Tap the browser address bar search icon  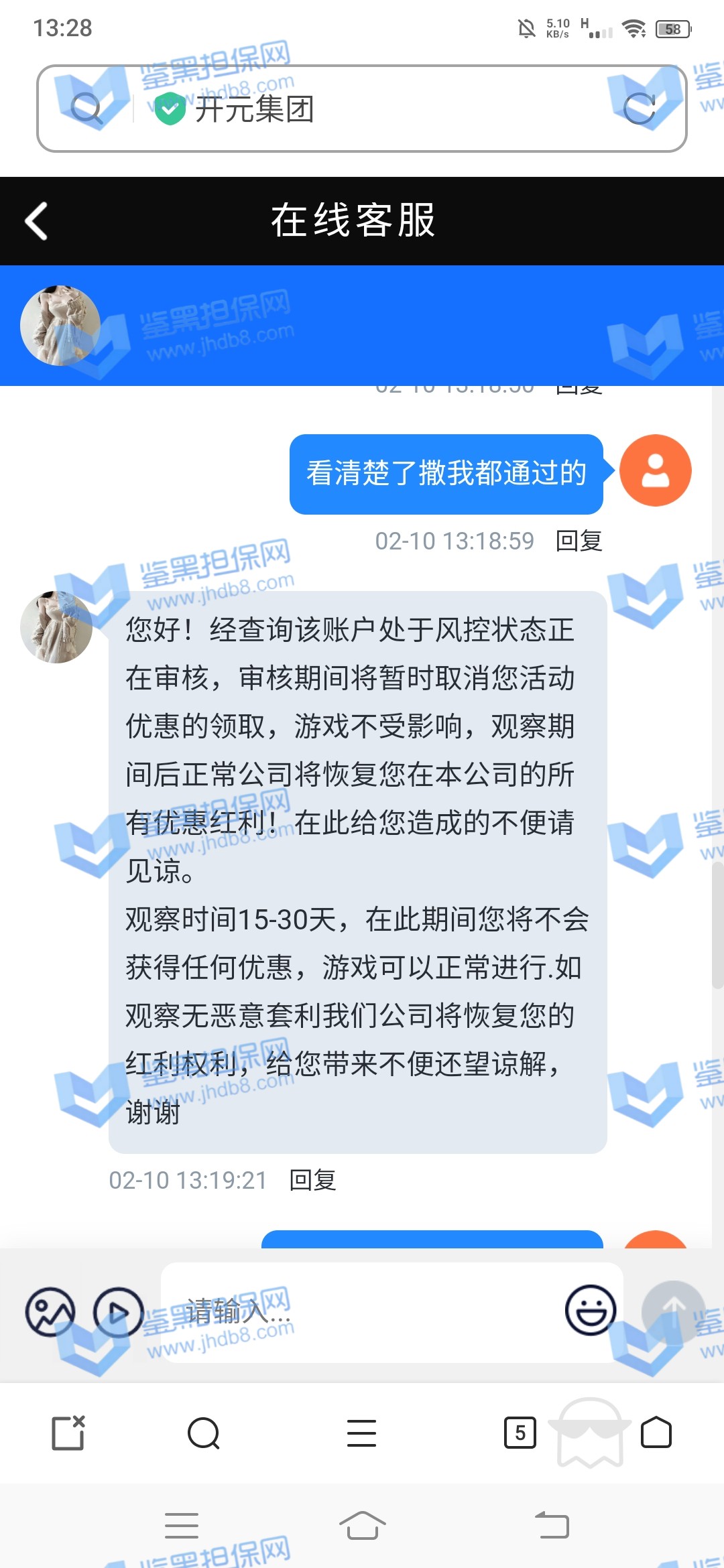click(86, 109)
